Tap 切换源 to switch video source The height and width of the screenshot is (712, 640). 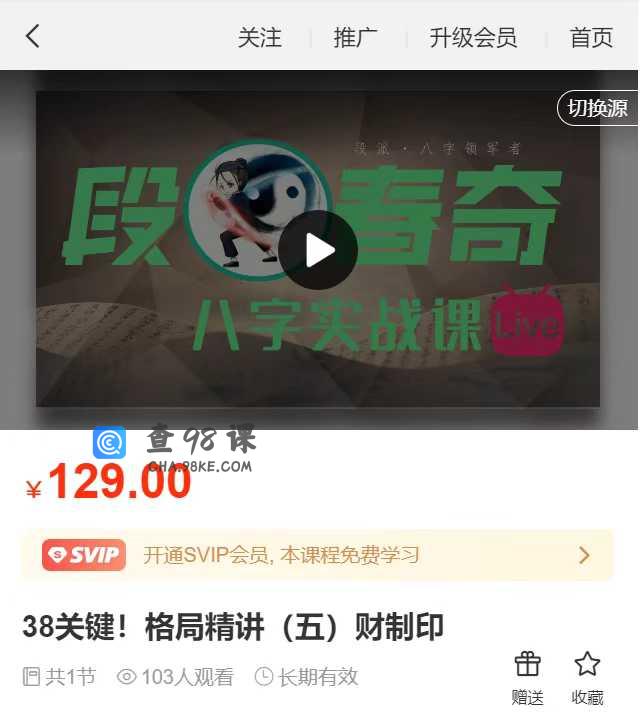click(597, 109)
